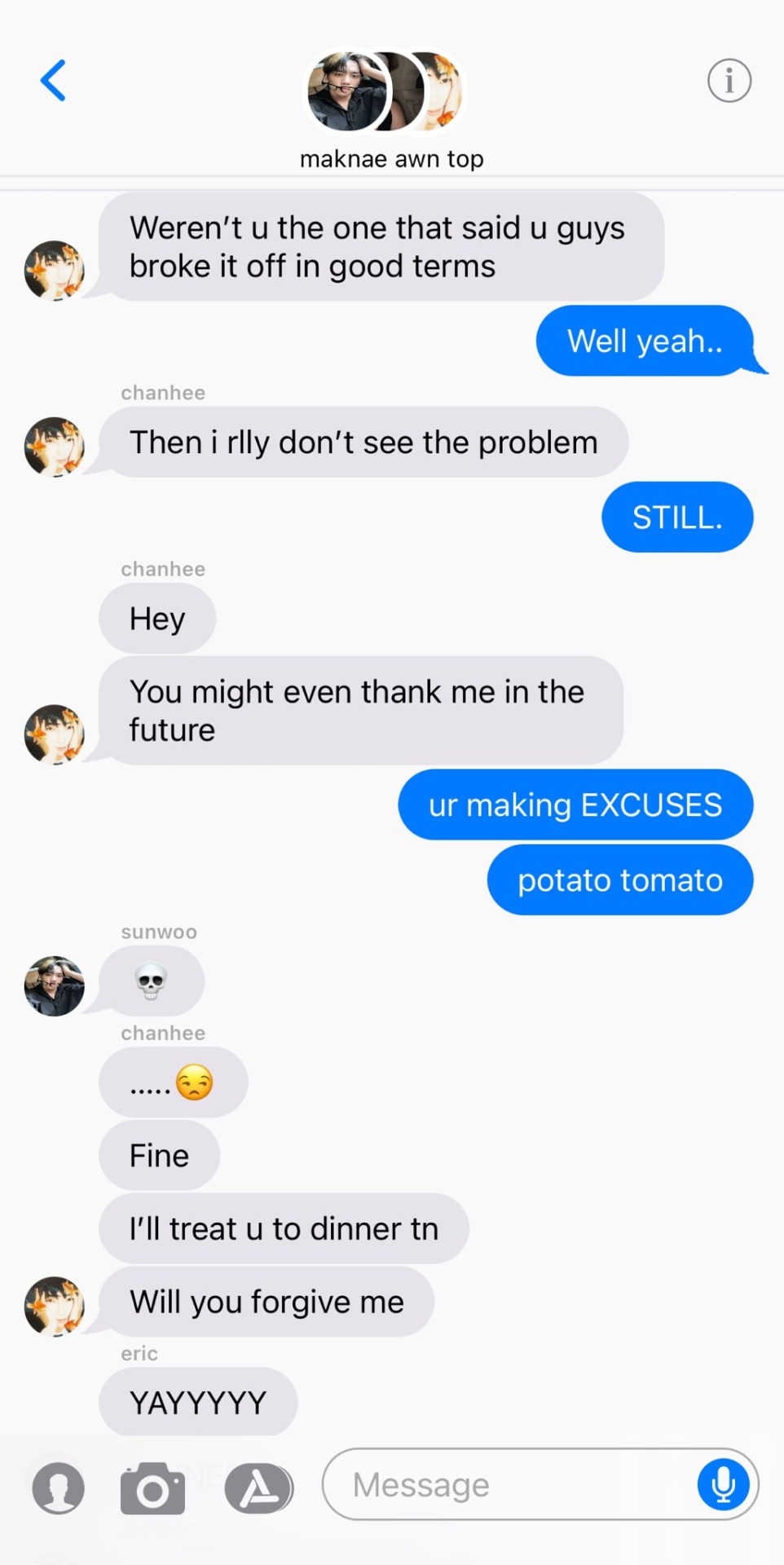The height and width of the screenshot is (1565, 784).
Task: Open the camera to attach a photo
Action: 152,1488
